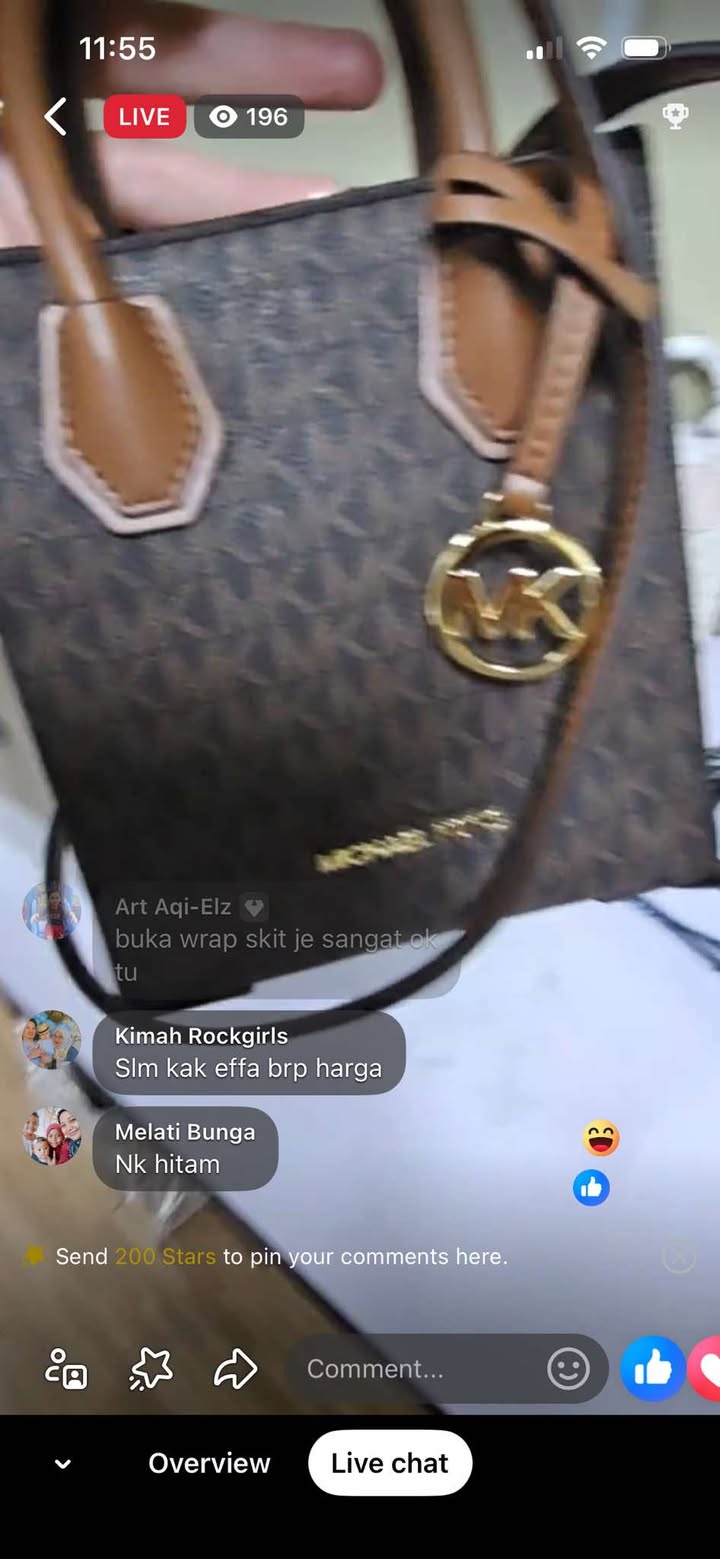Viewport: 720px width, 1559px height.
Task: Dismiss the Send Stars pin banner
Action: coord(679,1257)
